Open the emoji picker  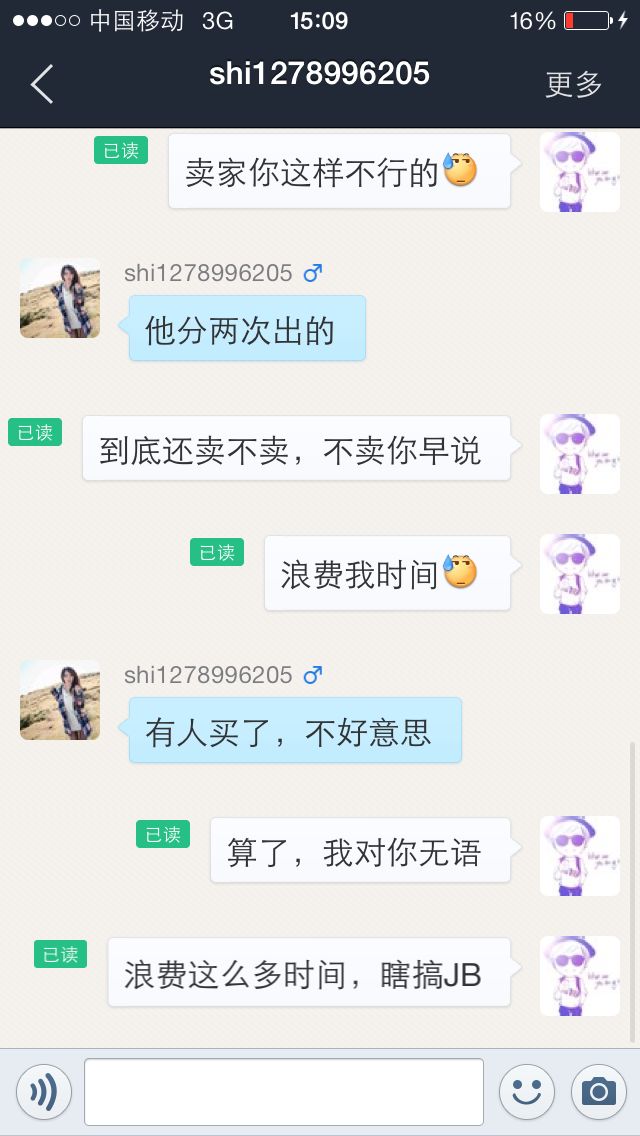526,1091
